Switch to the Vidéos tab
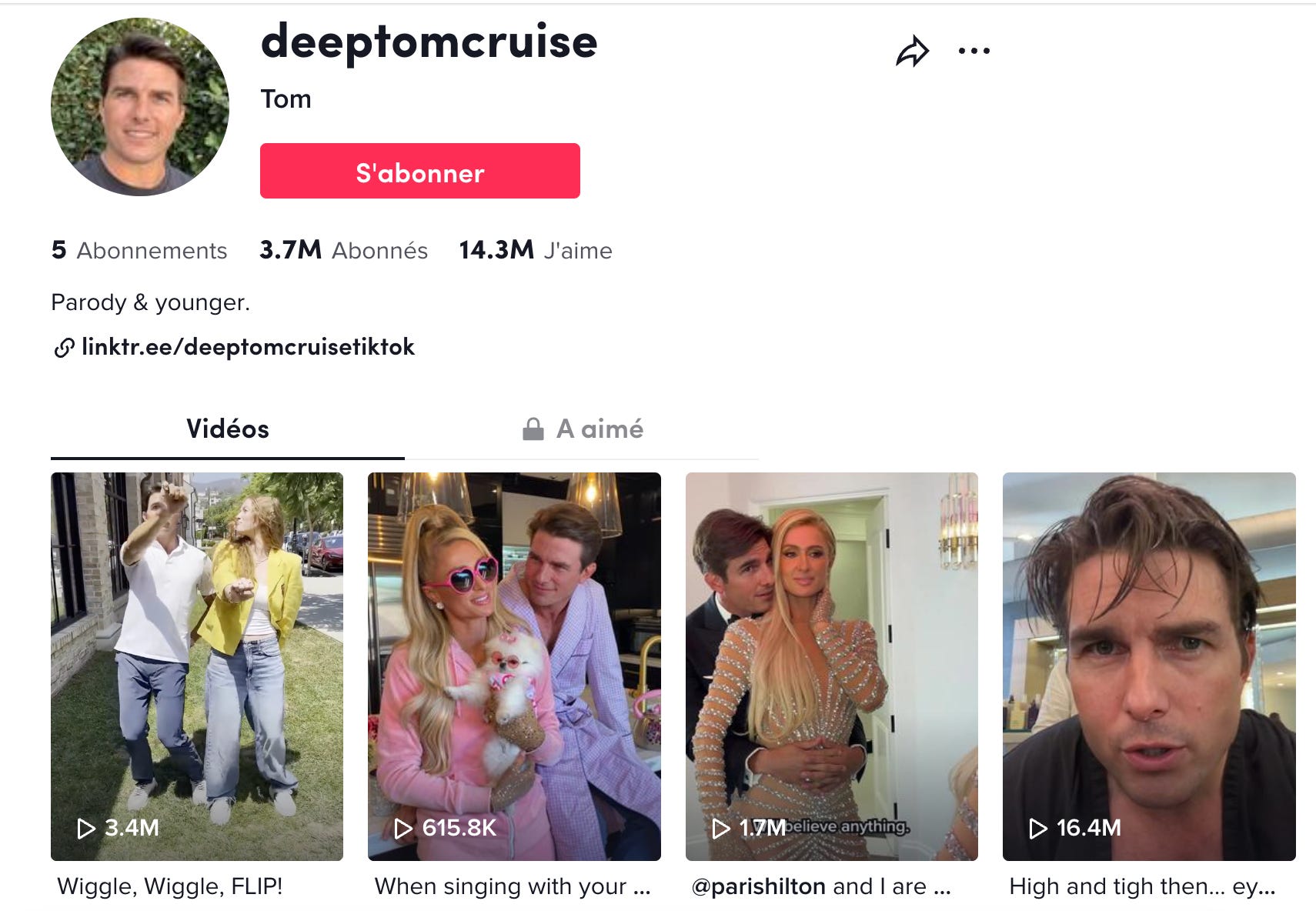This screenshot has width=1316, height=911. (227, 429)
